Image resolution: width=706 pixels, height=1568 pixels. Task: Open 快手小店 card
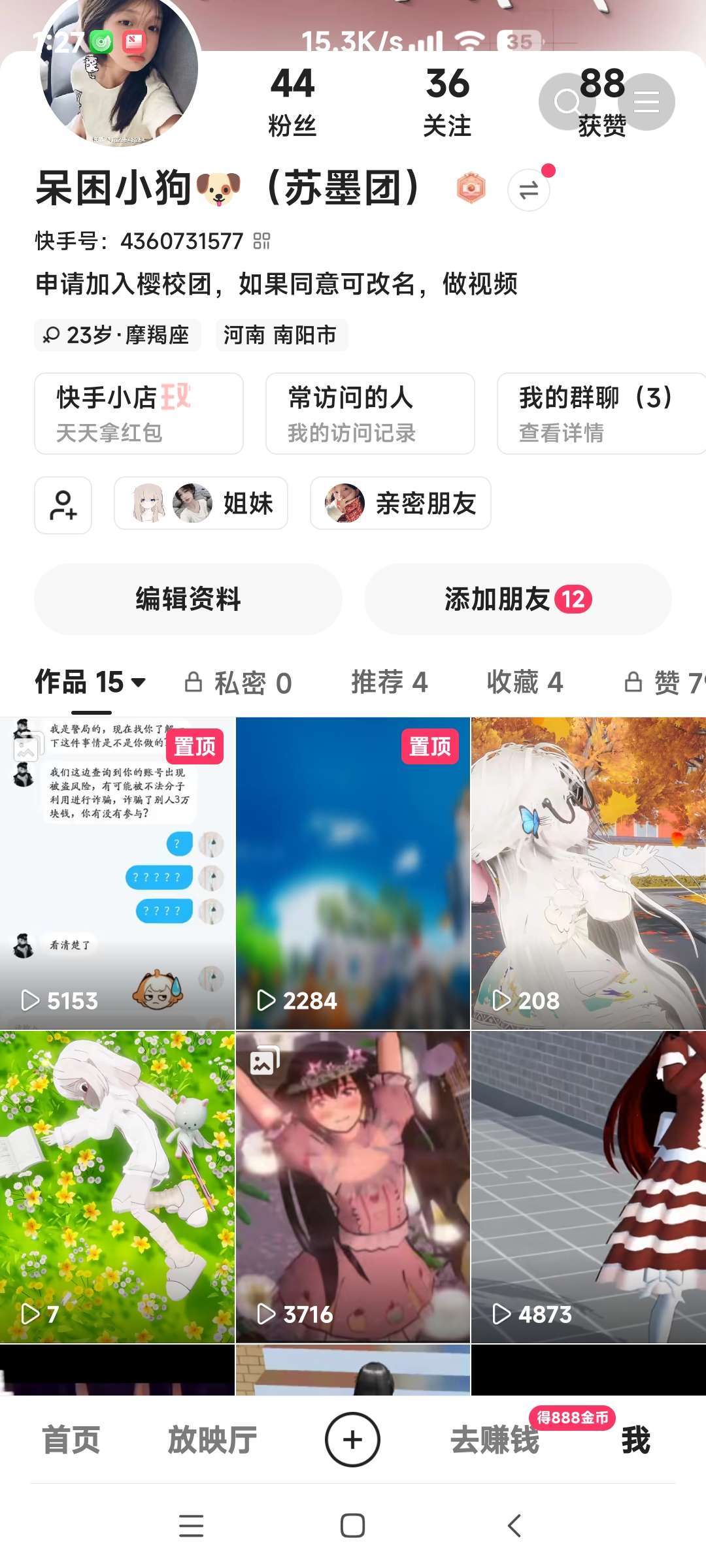click(x=139, y=414)
